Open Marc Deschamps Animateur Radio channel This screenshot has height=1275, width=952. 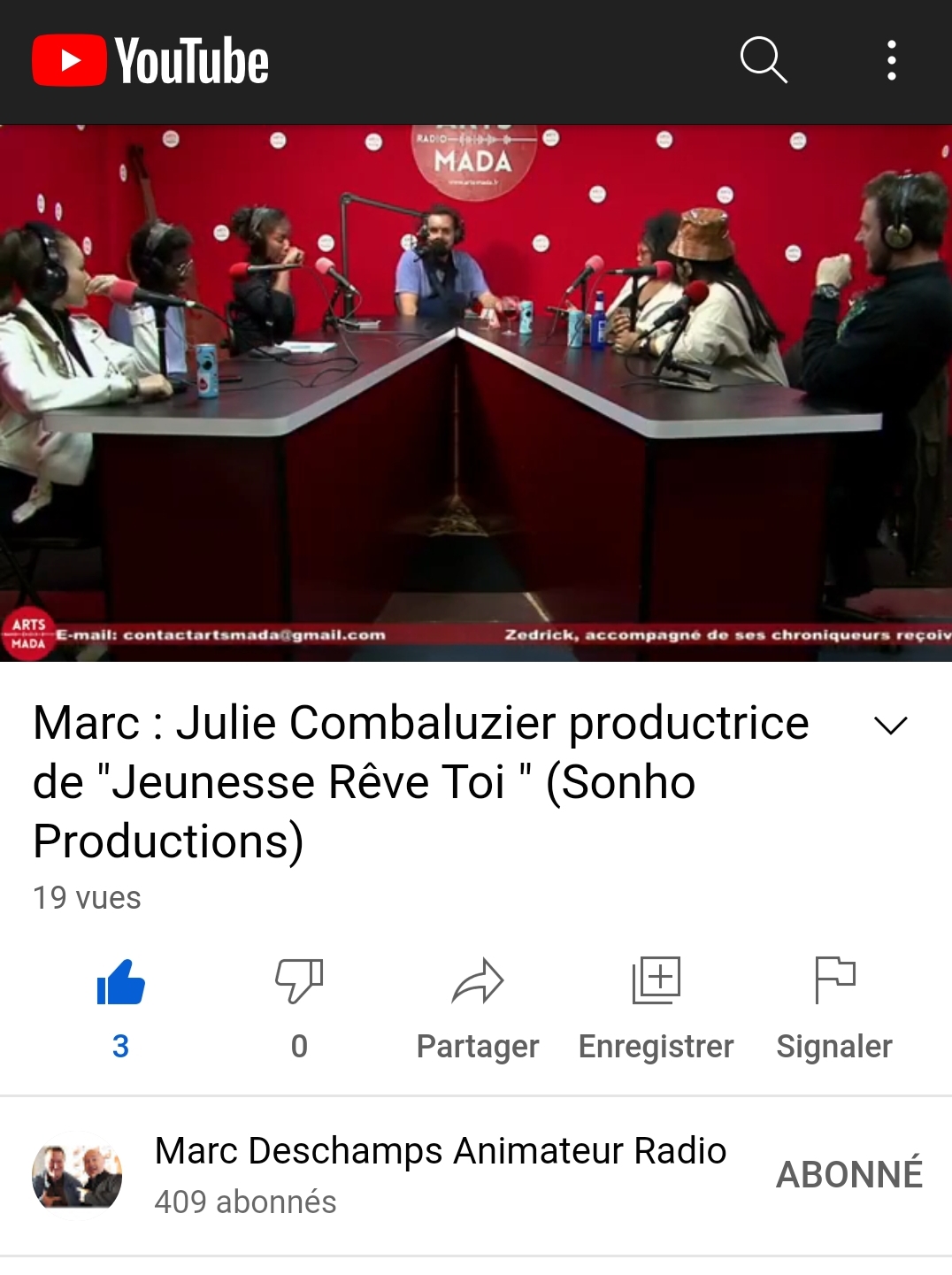(440, 1151)
